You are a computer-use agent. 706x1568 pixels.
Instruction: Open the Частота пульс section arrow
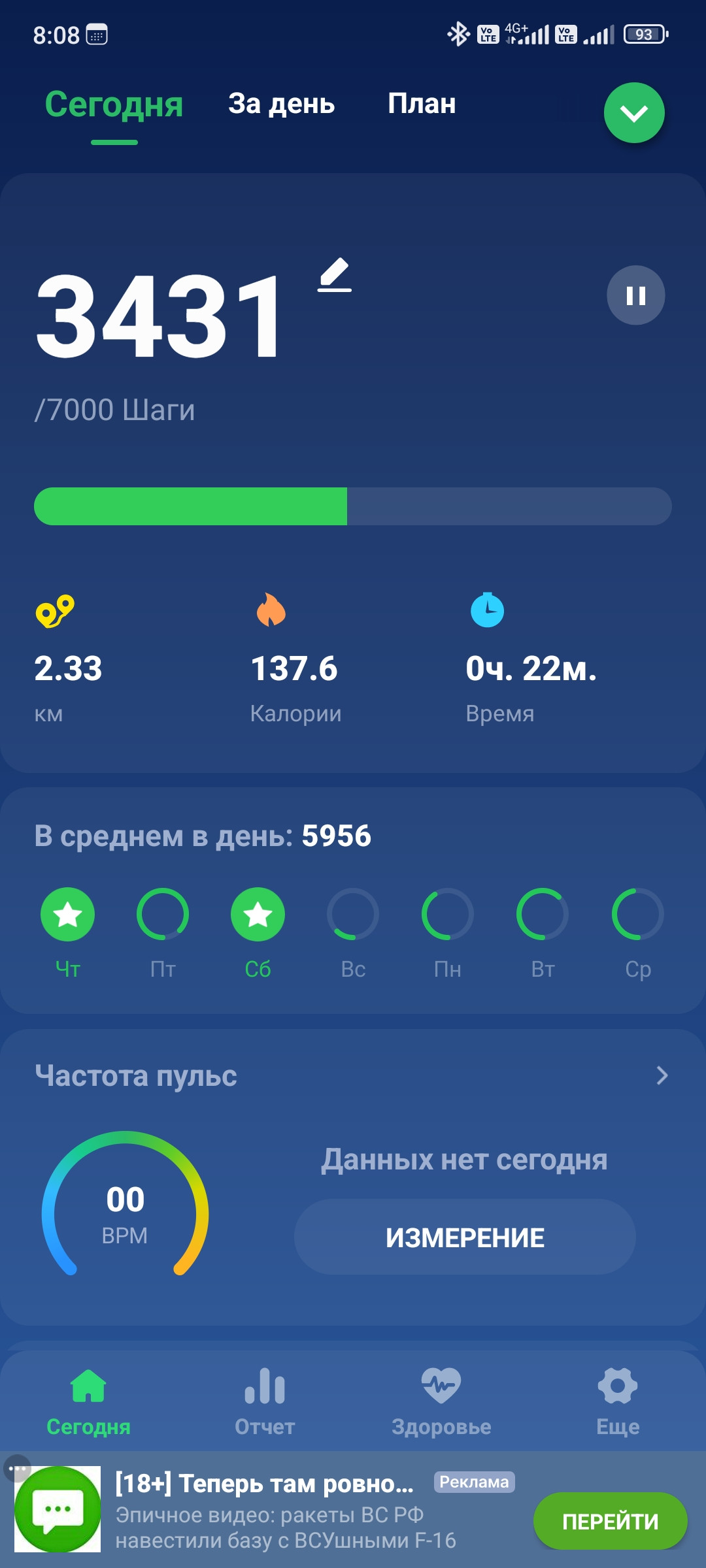662,1075
